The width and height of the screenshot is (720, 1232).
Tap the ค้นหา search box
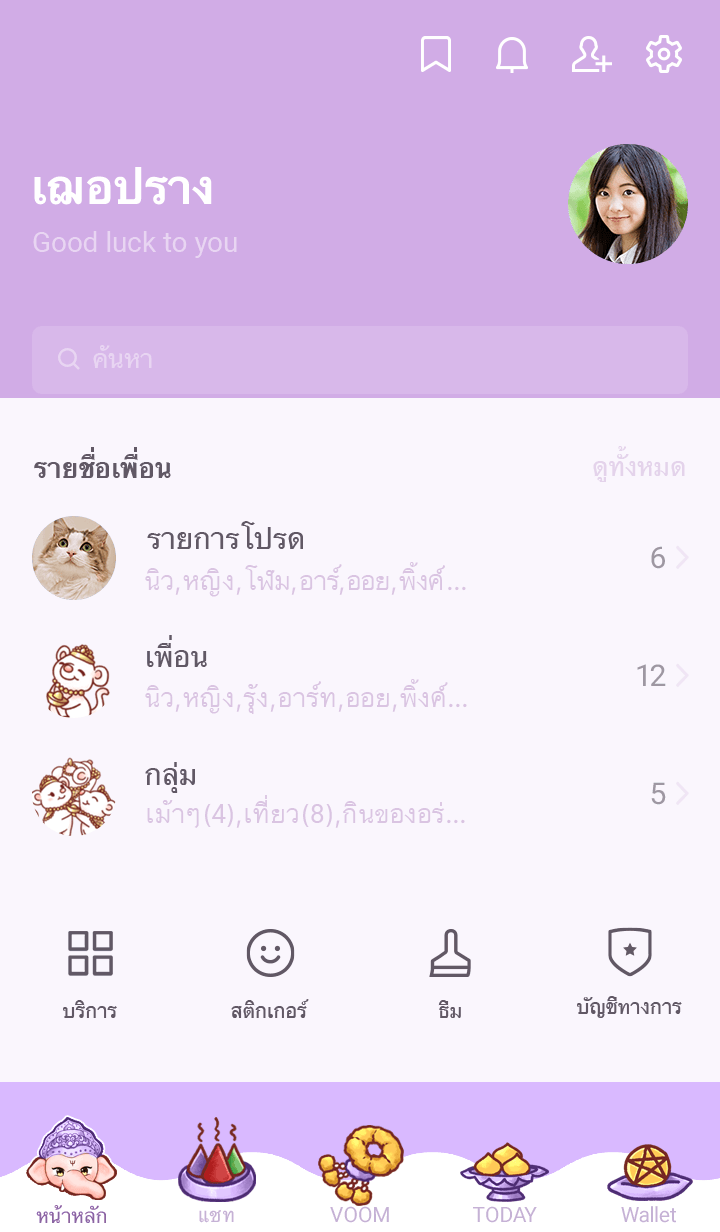pyautogui.click(x=360, y=360)
